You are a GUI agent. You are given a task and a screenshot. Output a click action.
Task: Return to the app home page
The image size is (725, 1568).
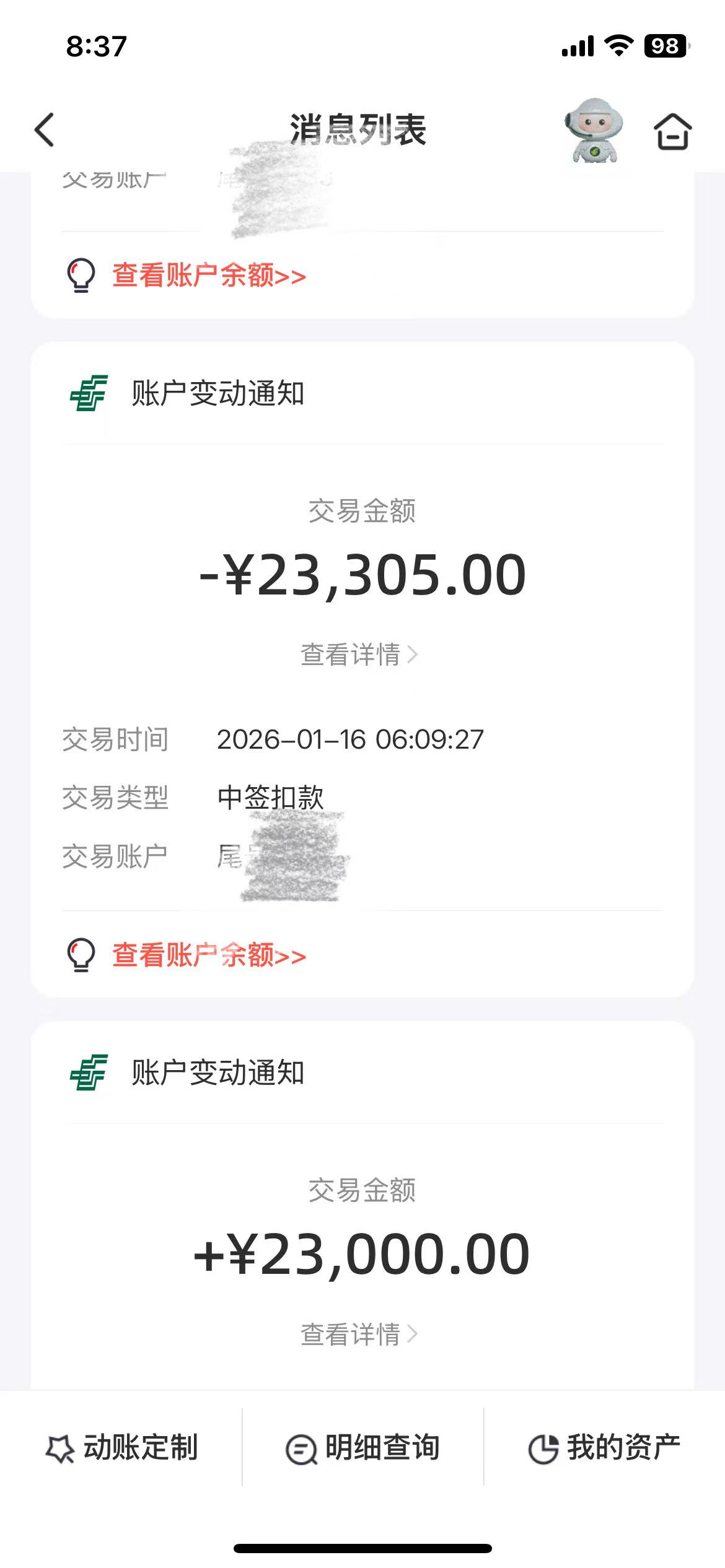coord(672,131)
